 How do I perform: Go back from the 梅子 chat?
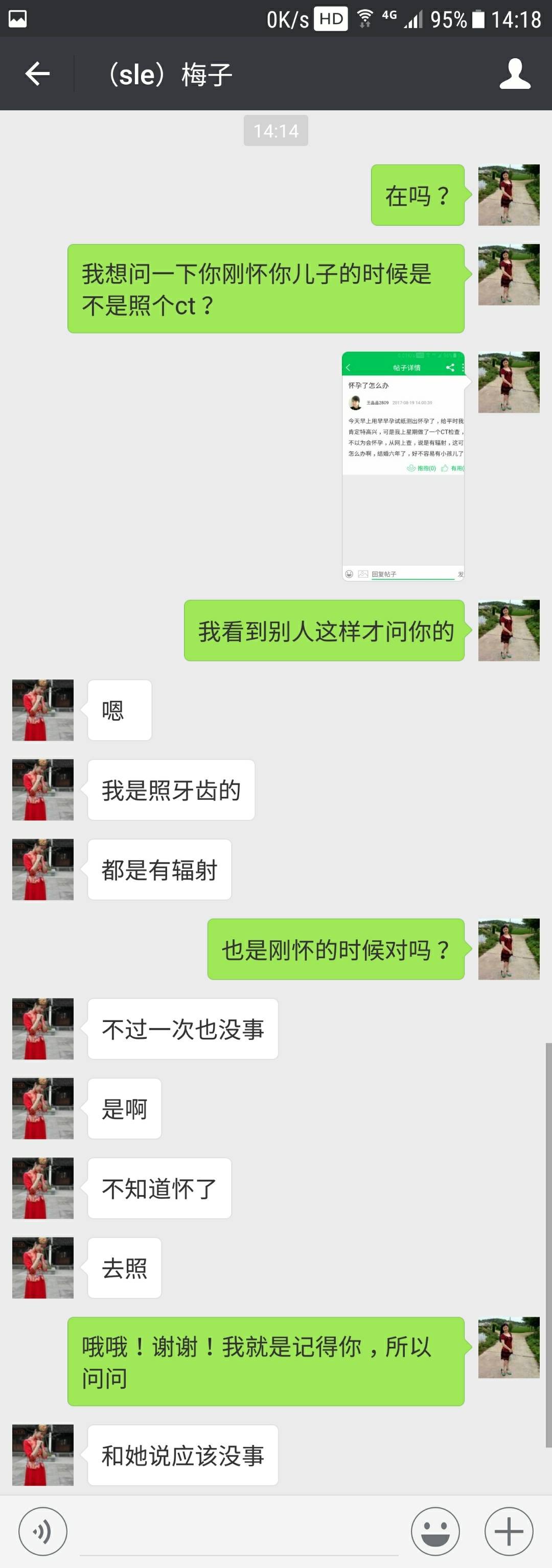tap(37, 74)
